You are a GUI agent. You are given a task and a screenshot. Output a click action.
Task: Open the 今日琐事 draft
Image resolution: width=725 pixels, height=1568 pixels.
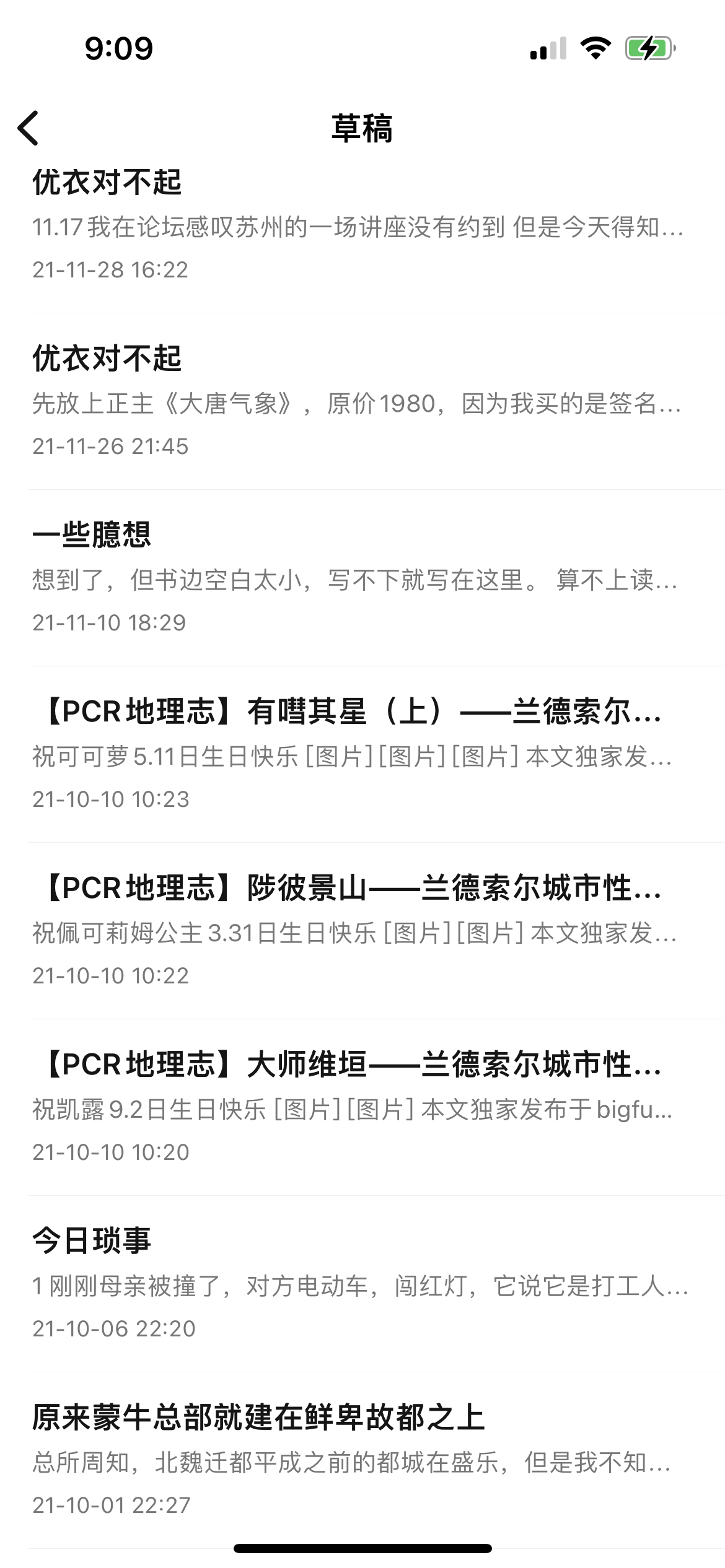(359, 1284)
